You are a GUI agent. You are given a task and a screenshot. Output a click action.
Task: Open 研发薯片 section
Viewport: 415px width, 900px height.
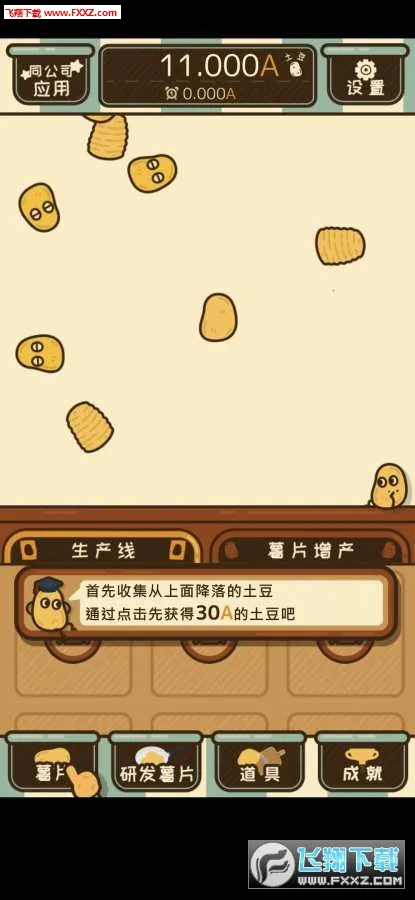pyautogui.click(x=156, y=763)
